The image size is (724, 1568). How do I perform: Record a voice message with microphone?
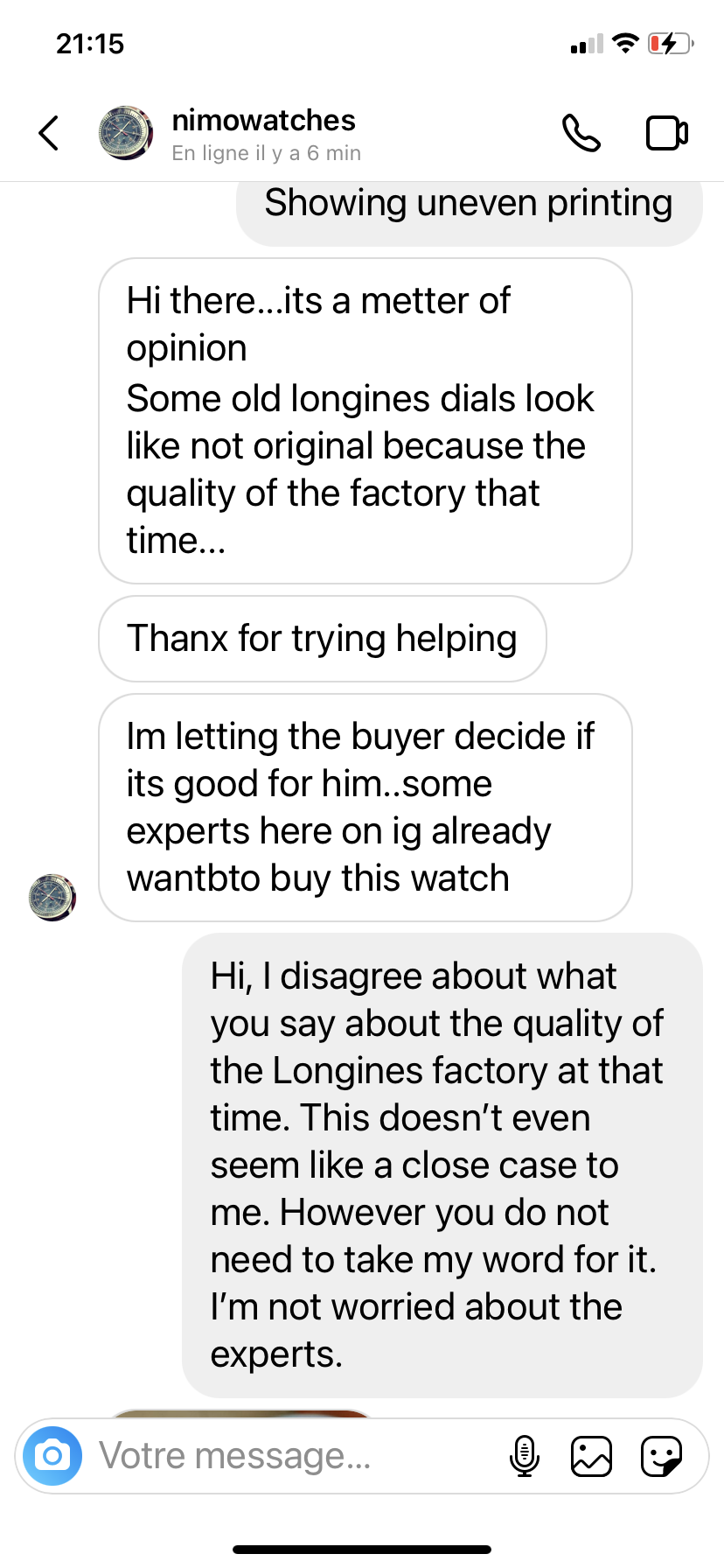(524, 1456)
